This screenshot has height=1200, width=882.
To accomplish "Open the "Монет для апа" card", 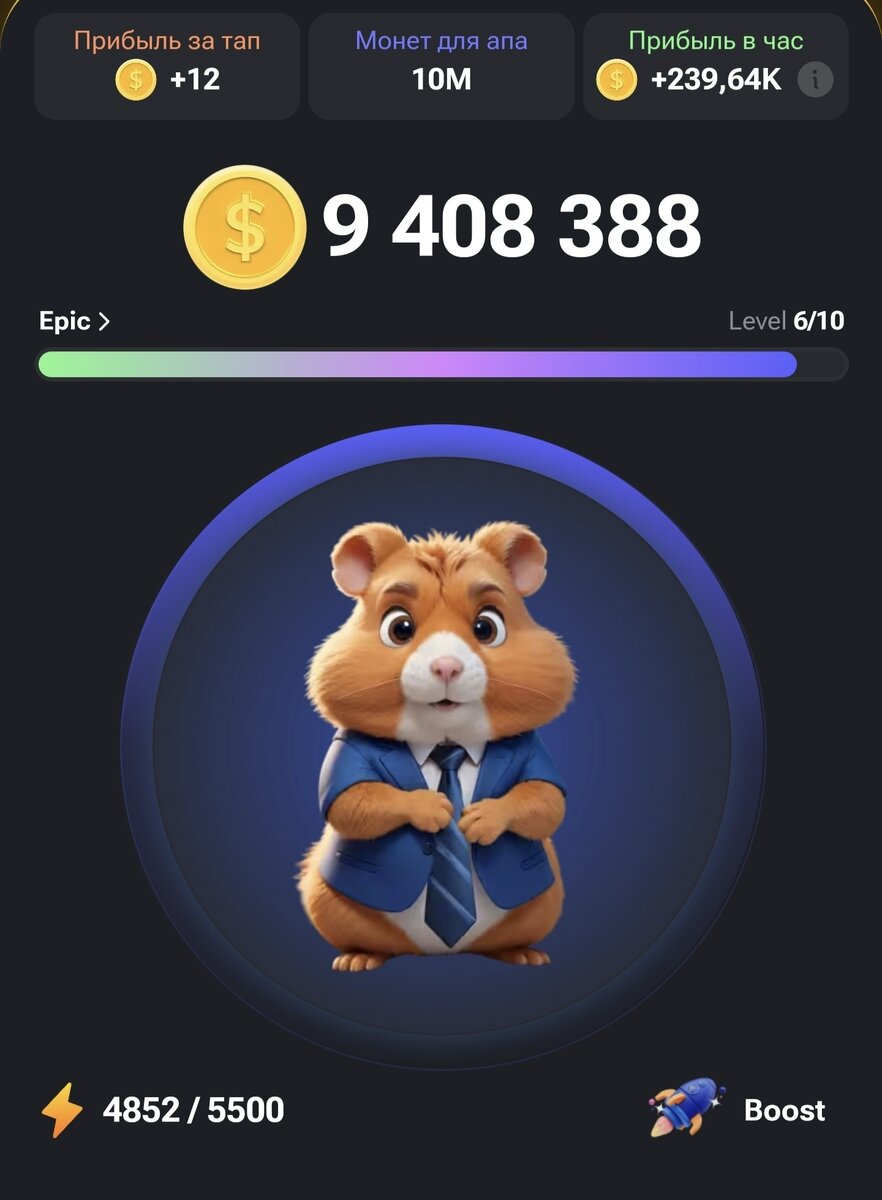I will [x=440, y=66].
